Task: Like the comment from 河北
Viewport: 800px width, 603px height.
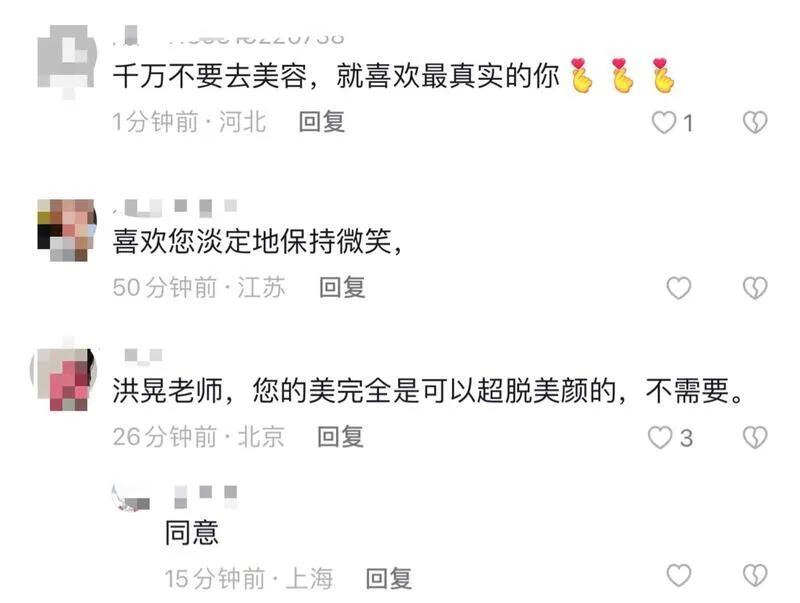Action: point(664,123)
